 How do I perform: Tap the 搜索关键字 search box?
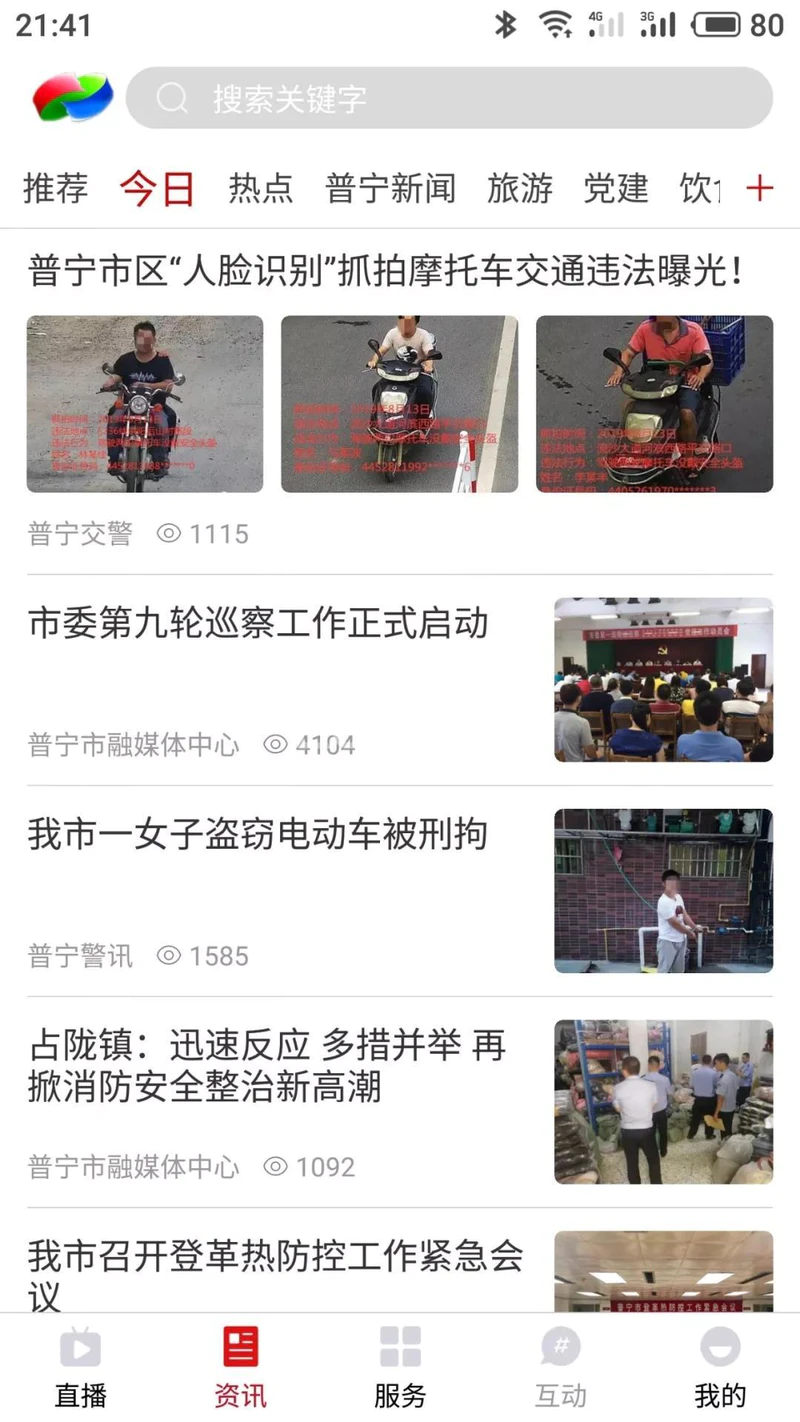448,98
